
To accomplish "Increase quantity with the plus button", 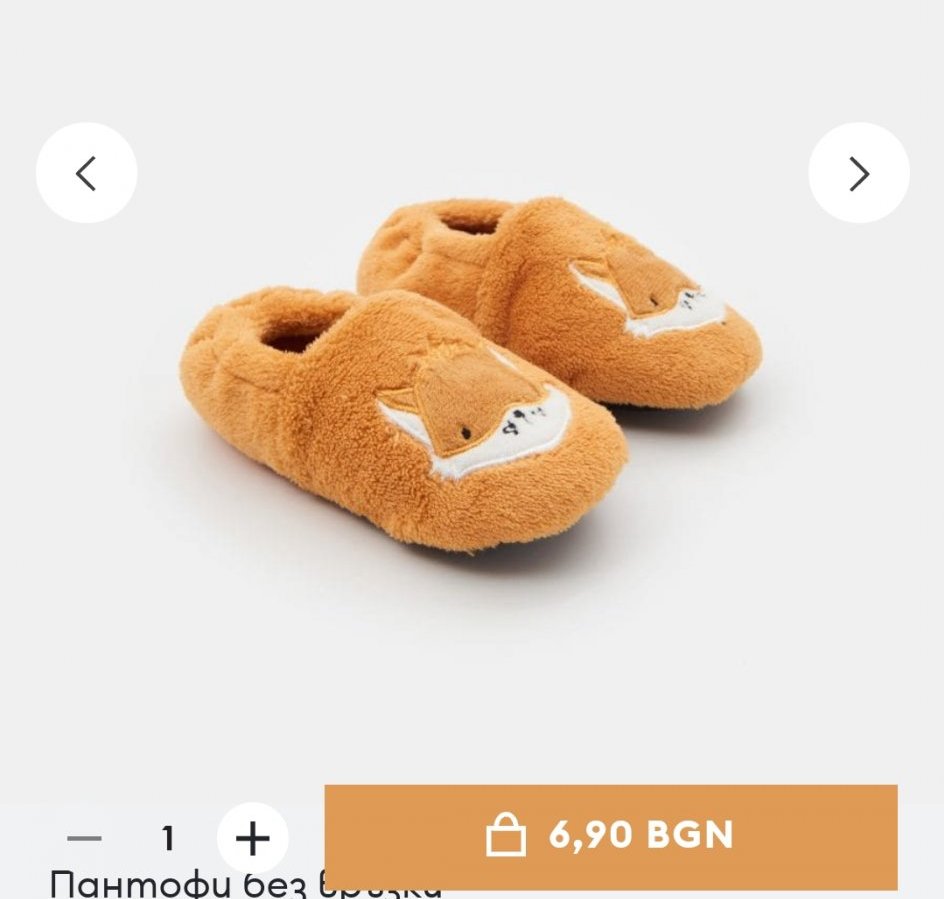I will click(x=252, y=838).
